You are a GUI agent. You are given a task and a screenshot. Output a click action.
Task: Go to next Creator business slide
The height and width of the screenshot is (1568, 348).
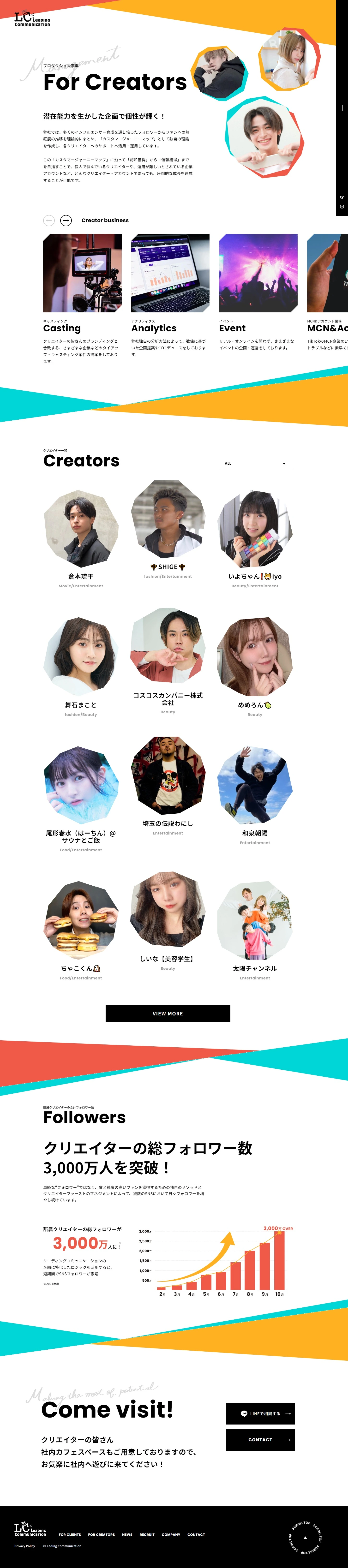(x=66, y=220)
